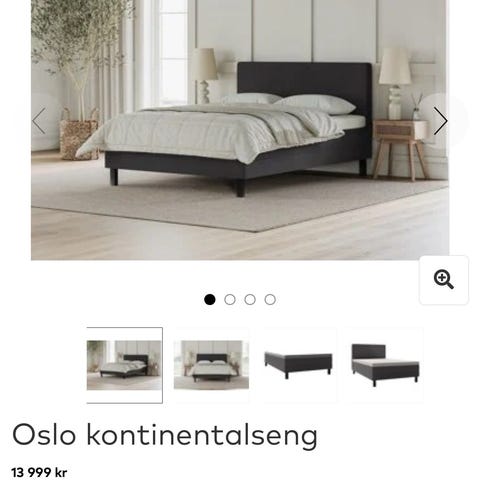Select the first bedroom thumbnail
The image size is (480, 480).
tap(124, 365)
